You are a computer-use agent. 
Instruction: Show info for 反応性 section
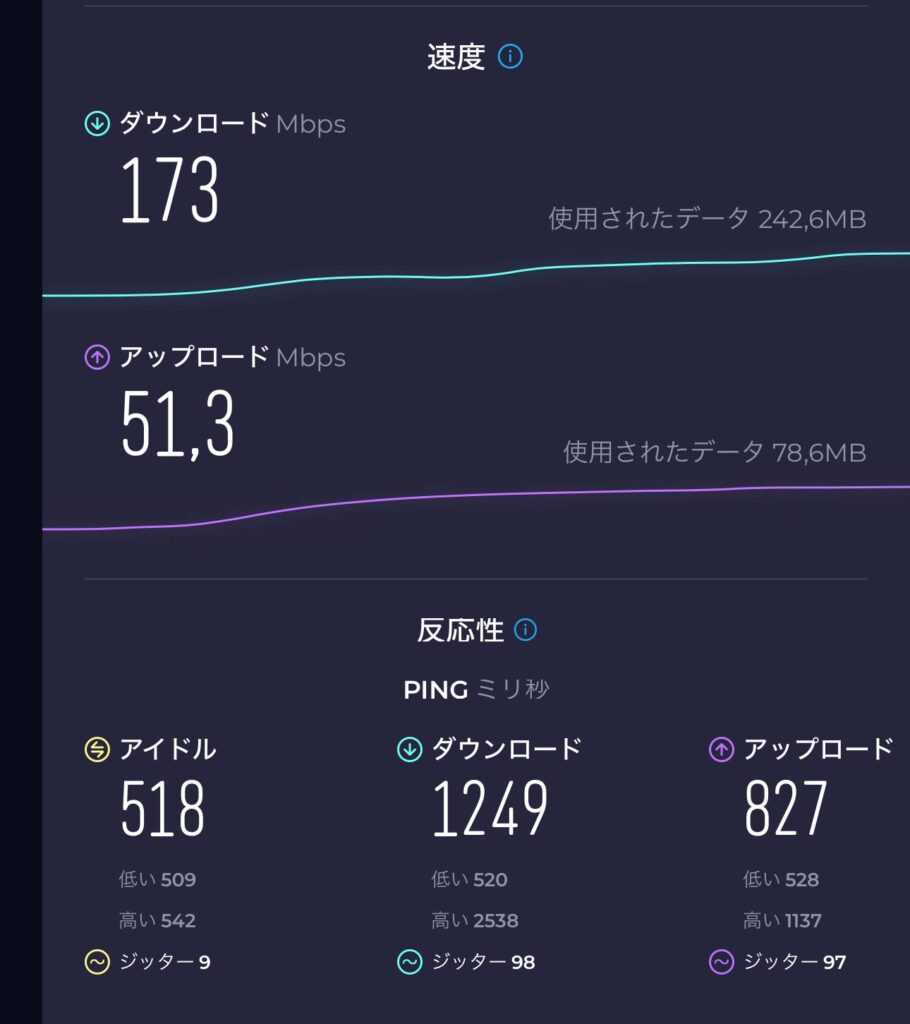point(525,630)
